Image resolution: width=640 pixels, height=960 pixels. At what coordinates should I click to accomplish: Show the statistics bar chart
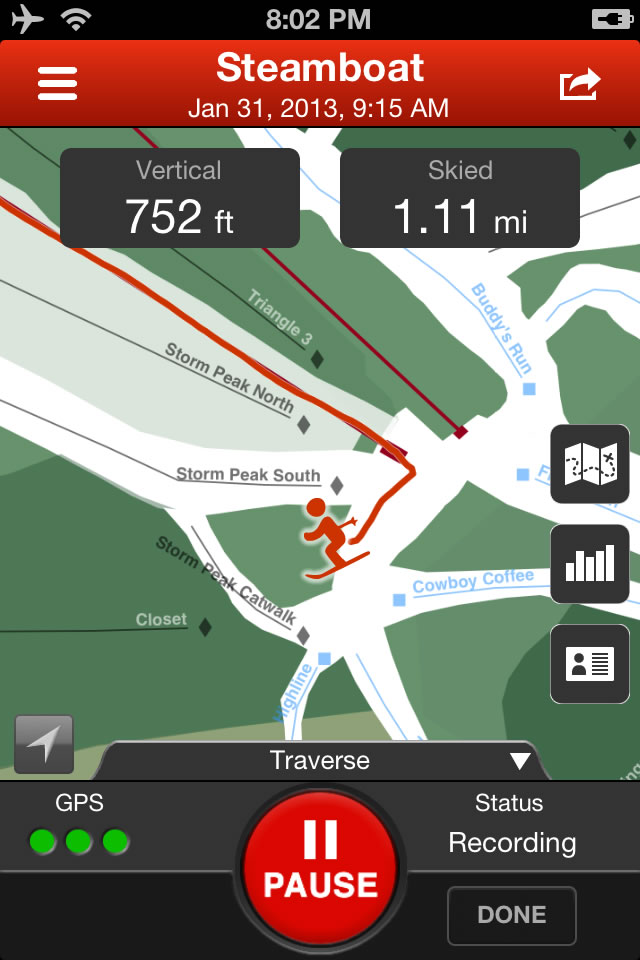coord(590,563)
